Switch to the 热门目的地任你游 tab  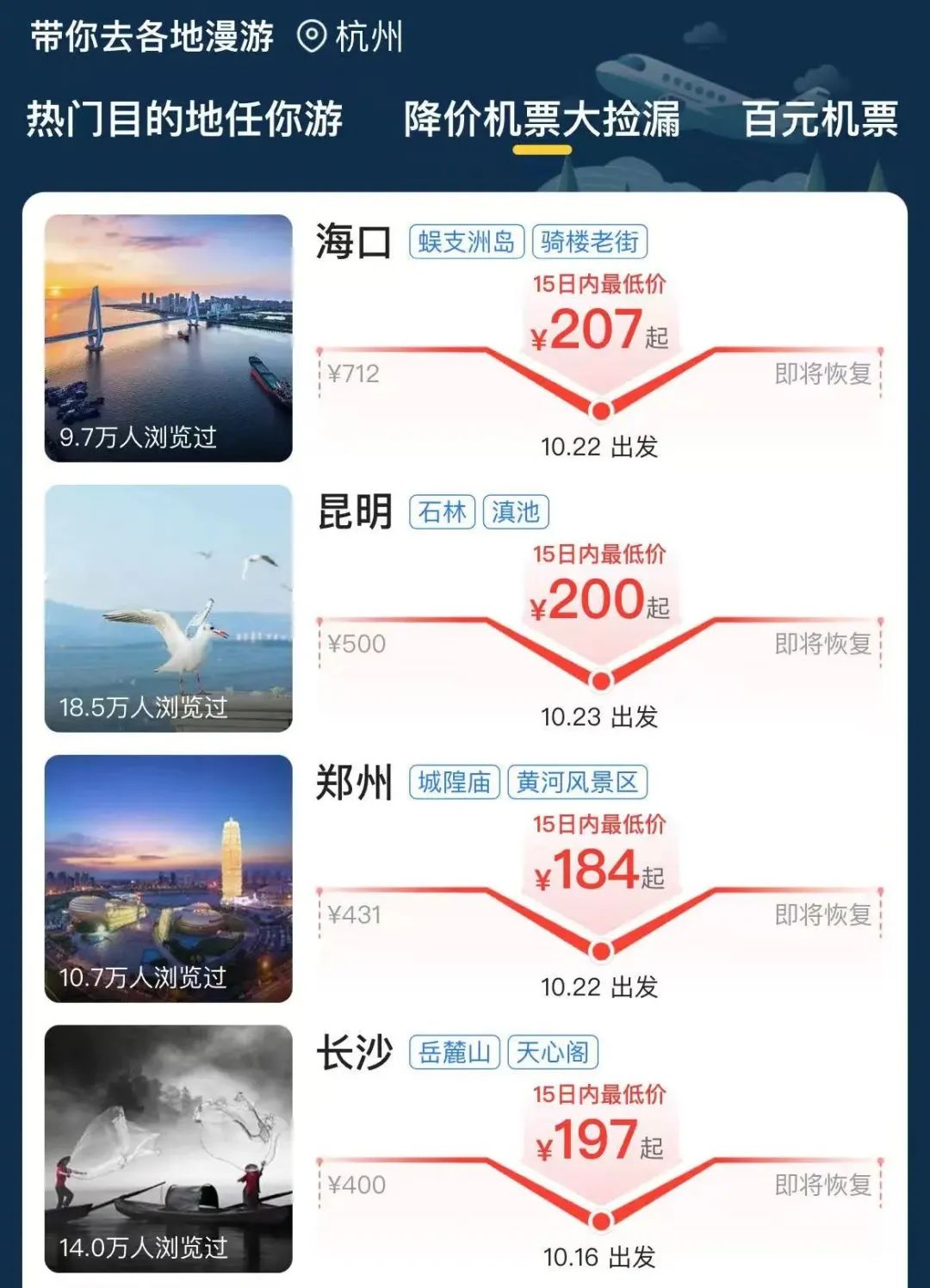[x=184, y=119]
